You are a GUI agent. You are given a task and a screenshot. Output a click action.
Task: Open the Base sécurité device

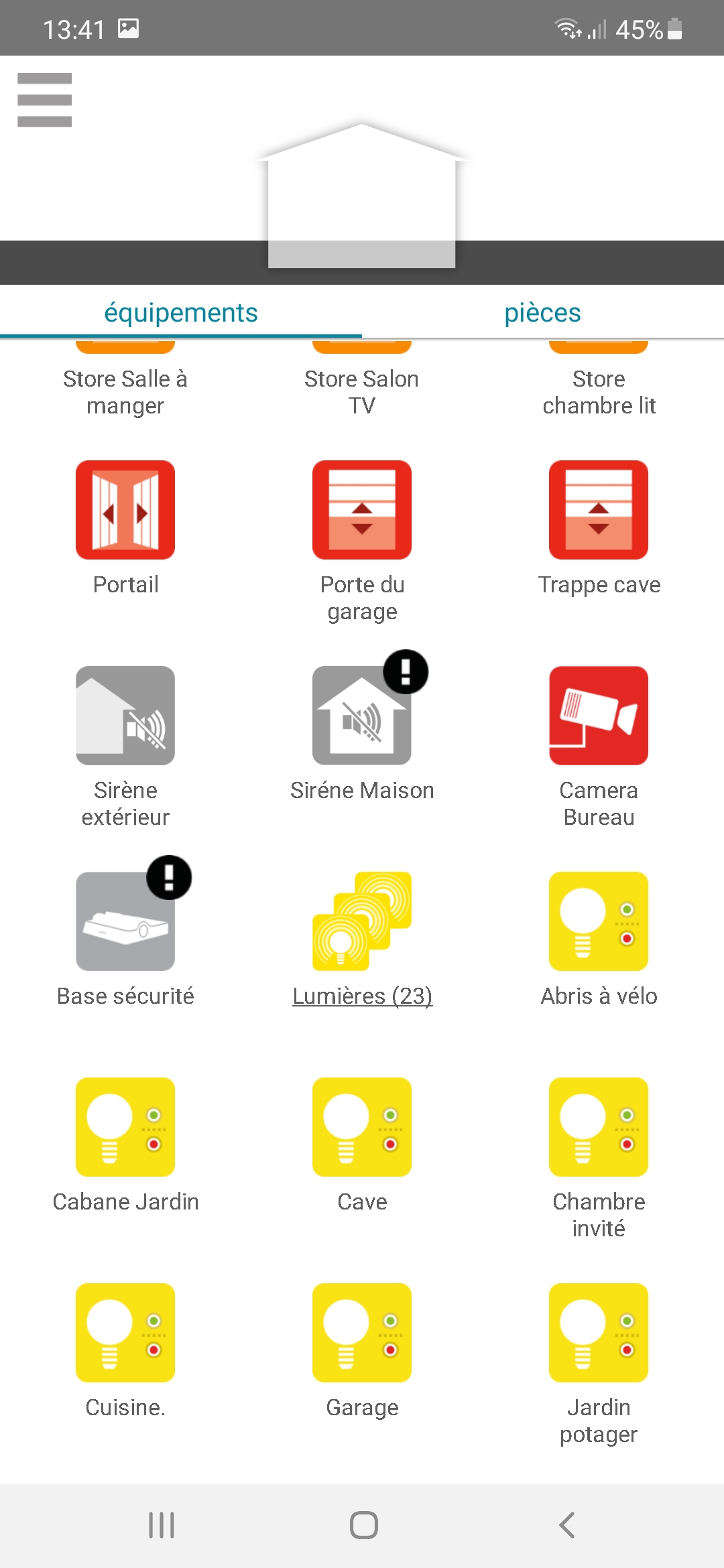[125, 921]
